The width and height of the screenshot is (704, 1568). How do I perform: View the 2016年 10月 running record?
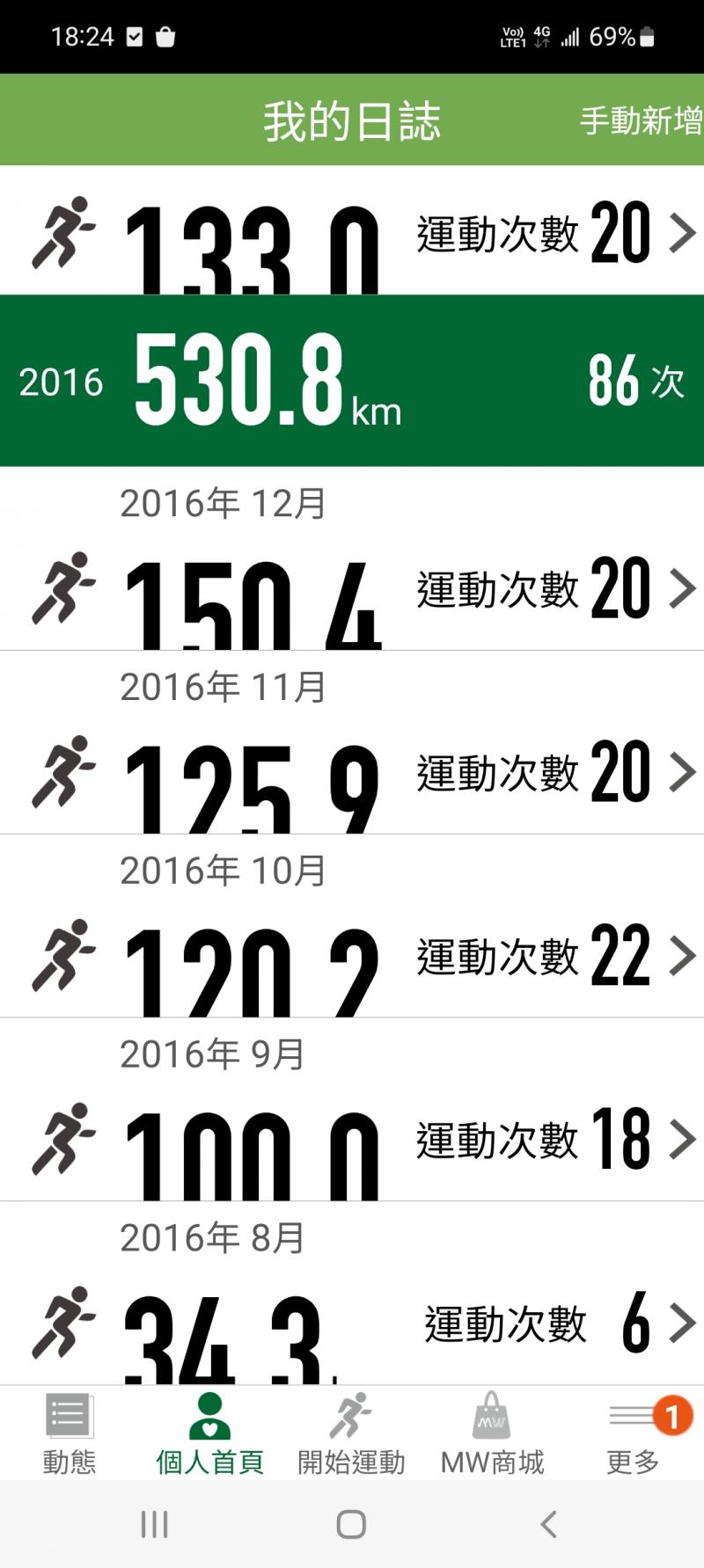click(x=352, y=957)
